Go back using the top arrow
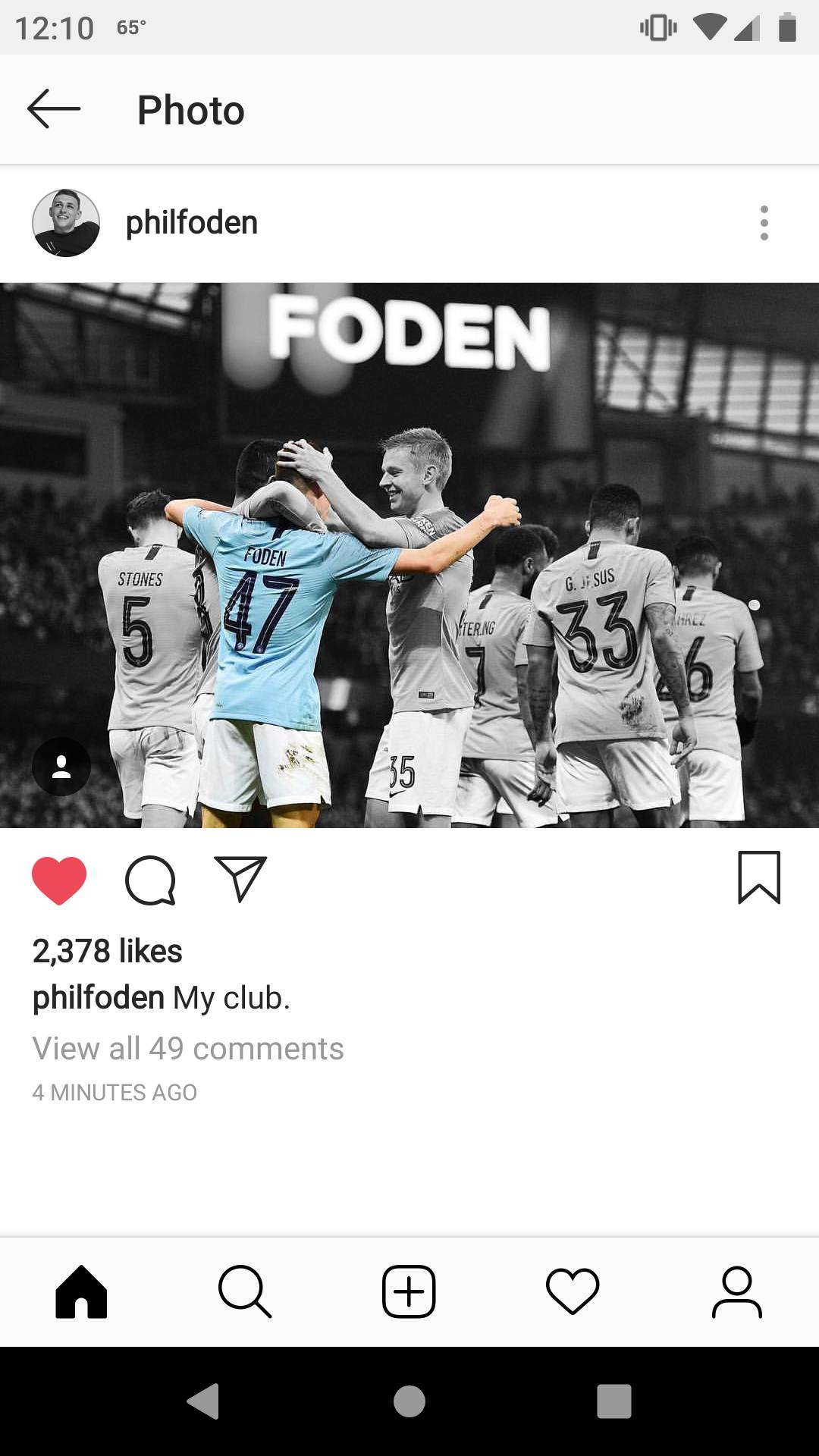The height and width of the screenshot is (1456, 819). pyautogui.click(x=54, y=109)
